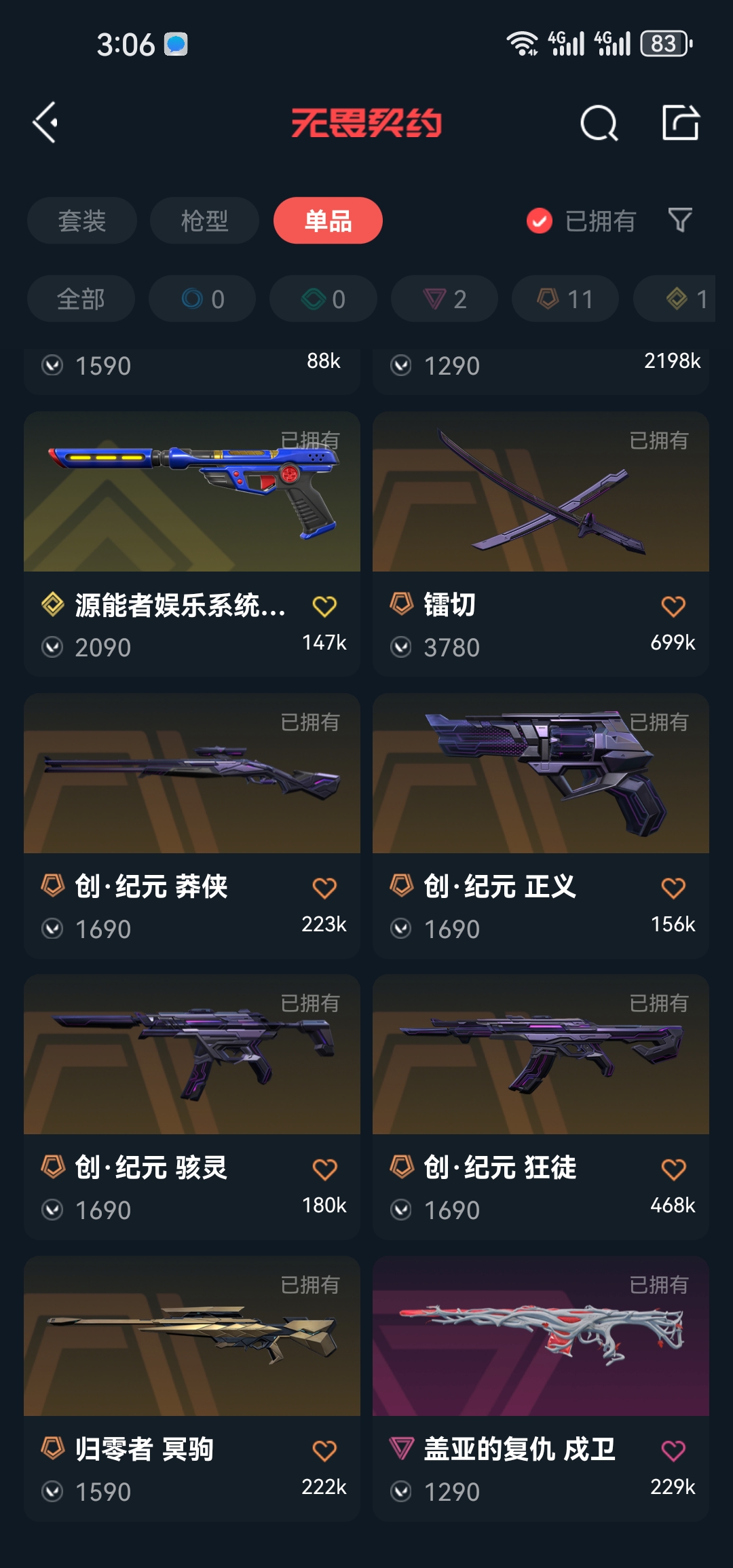Uncheck the 已拥有 filter checkbox

540,221
